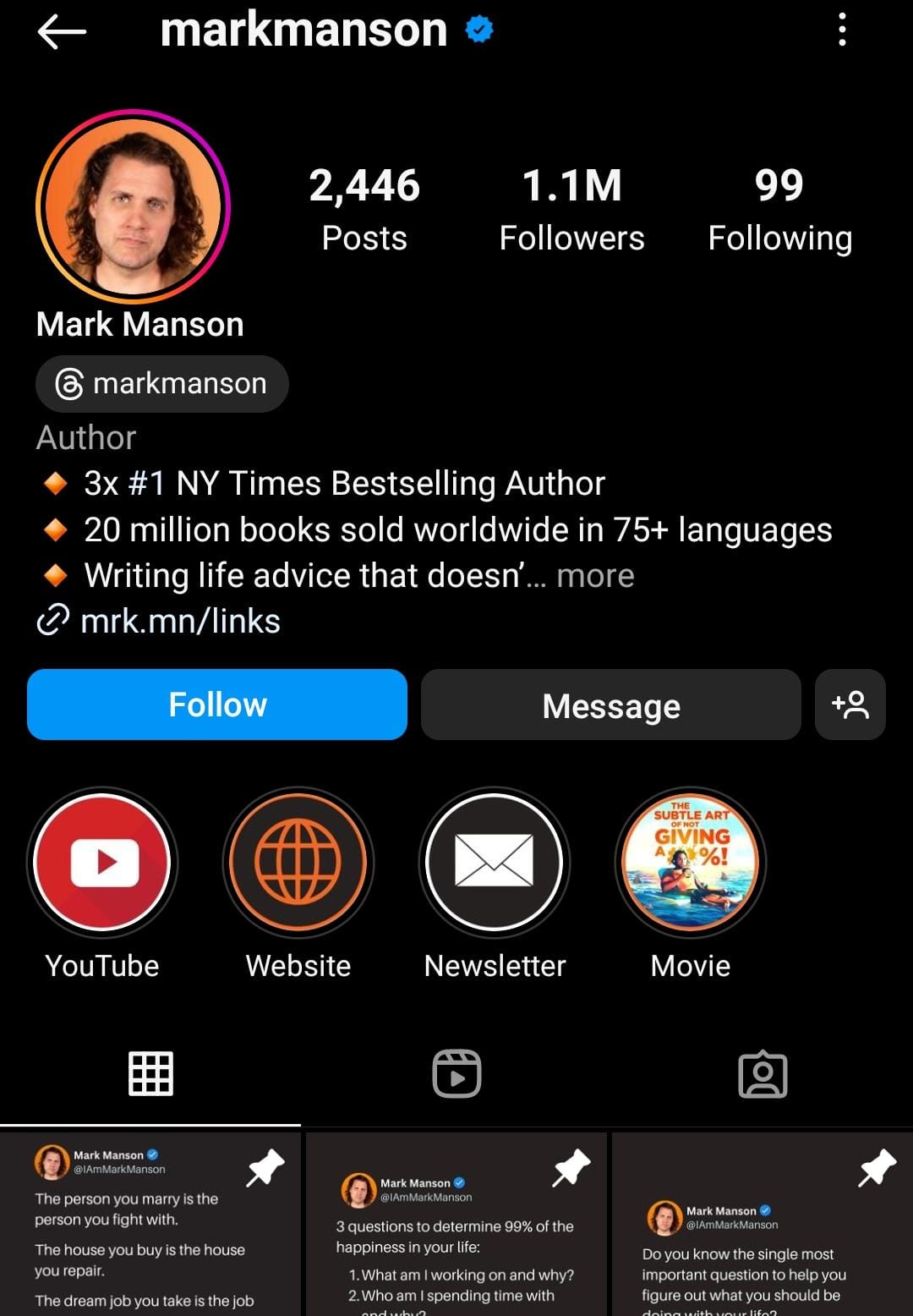Viewport: 913px width, 1316px height.
Task: Switch to the Reels tab
Action: [x=456, y=1074]
